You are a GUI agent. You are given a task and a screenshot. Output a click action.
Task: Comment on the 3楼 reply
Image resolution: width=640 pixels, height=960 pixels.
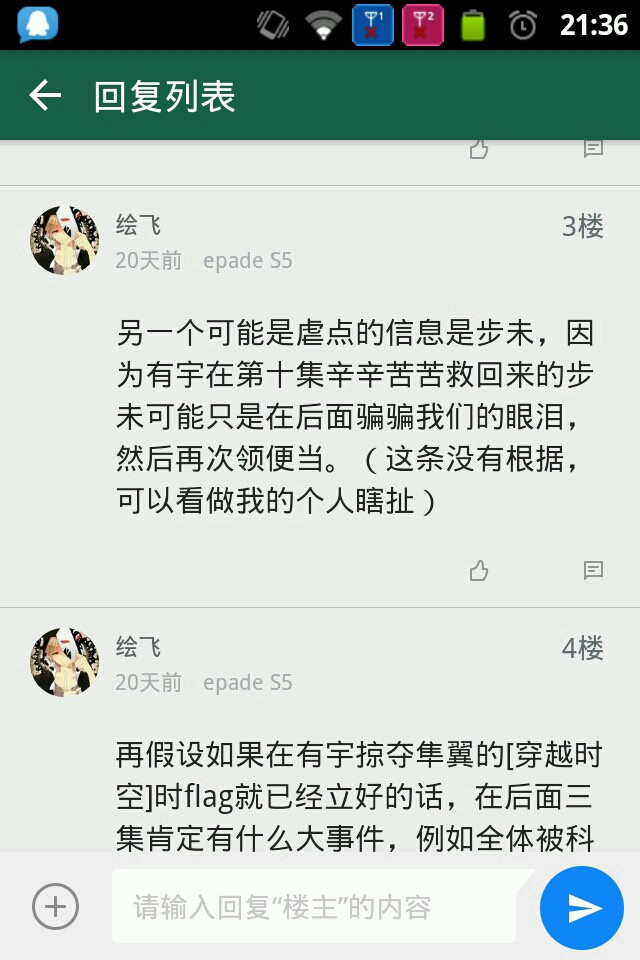coord(593,570)
